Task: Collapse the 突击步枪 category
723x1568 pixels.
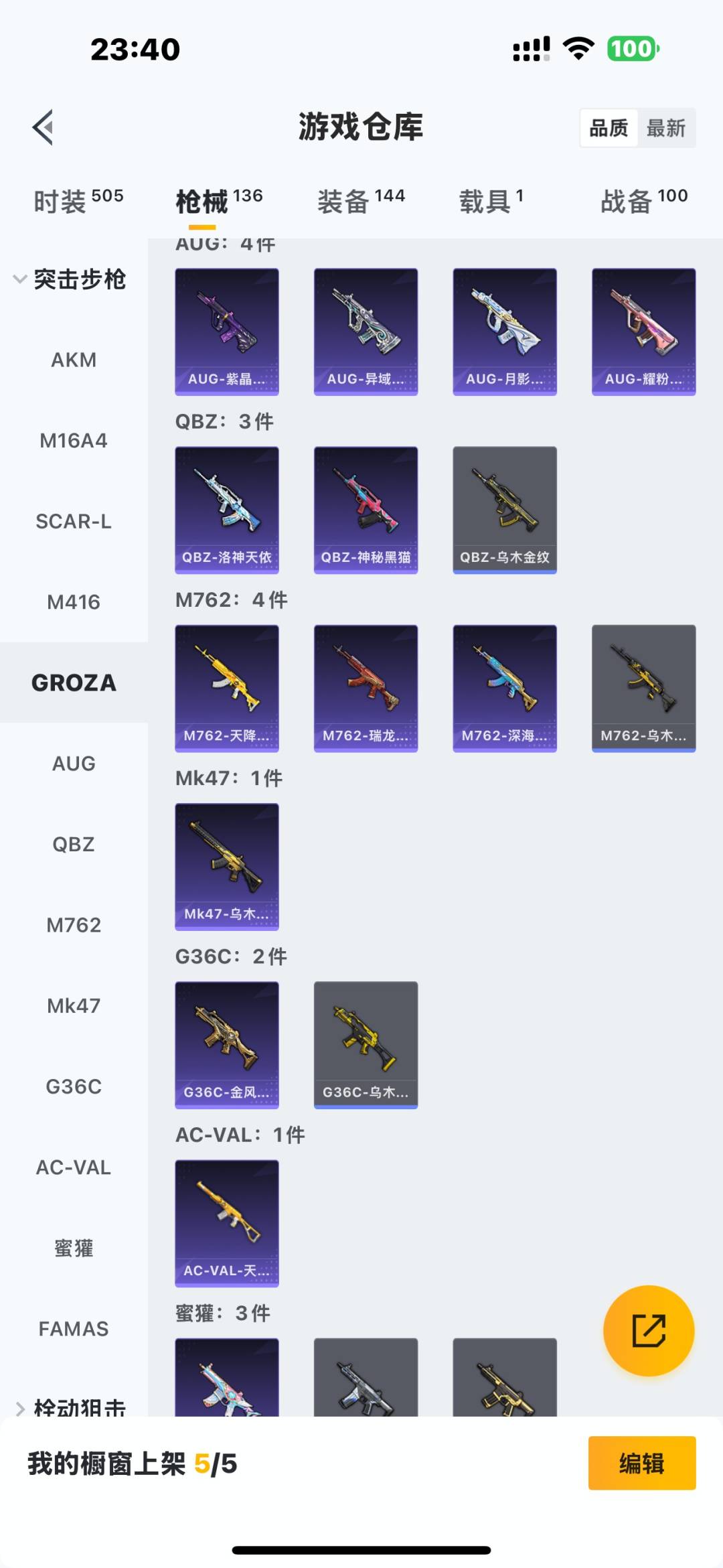Action: (70, 279)
